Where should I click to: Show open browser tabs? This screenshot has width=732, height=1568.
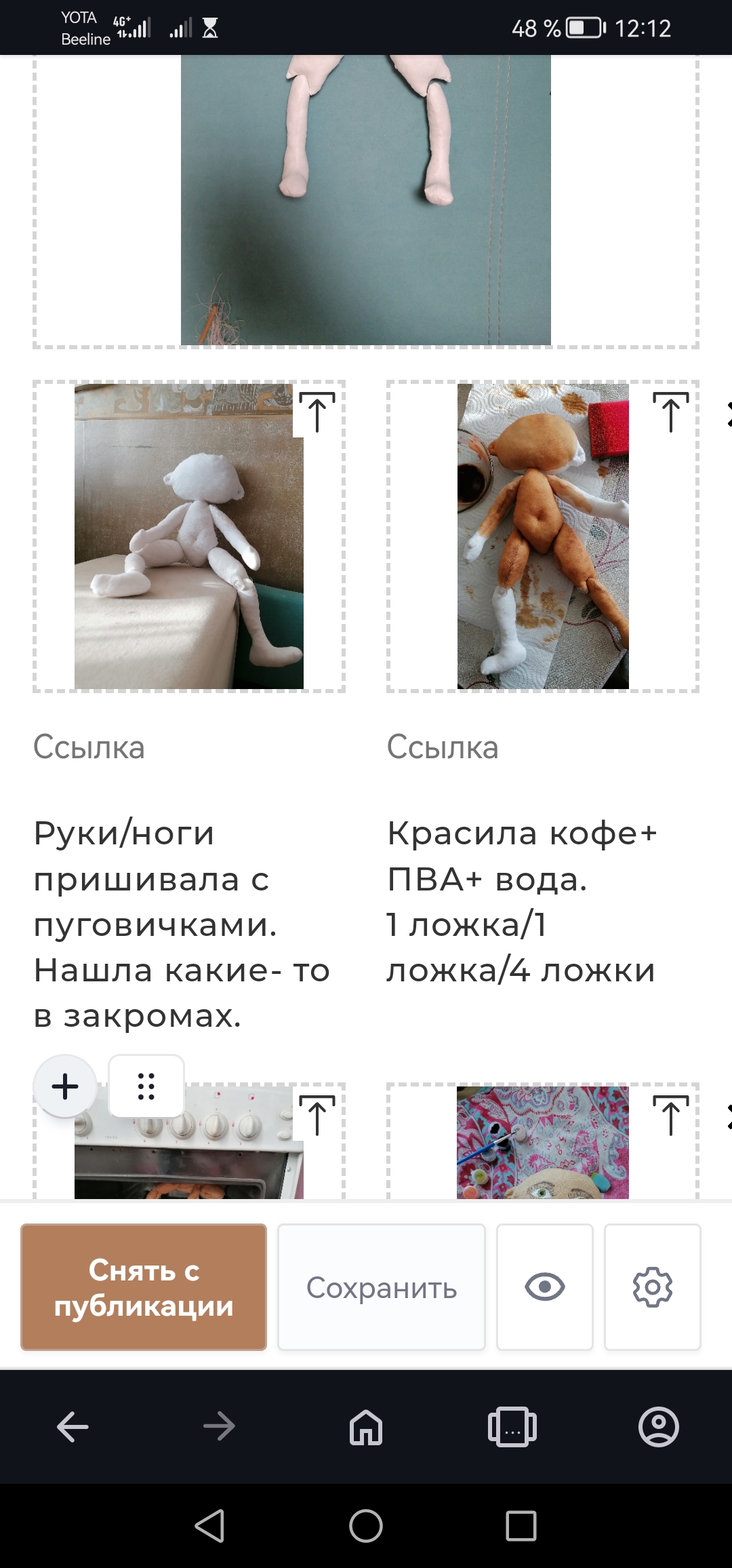coord(512,1427)
